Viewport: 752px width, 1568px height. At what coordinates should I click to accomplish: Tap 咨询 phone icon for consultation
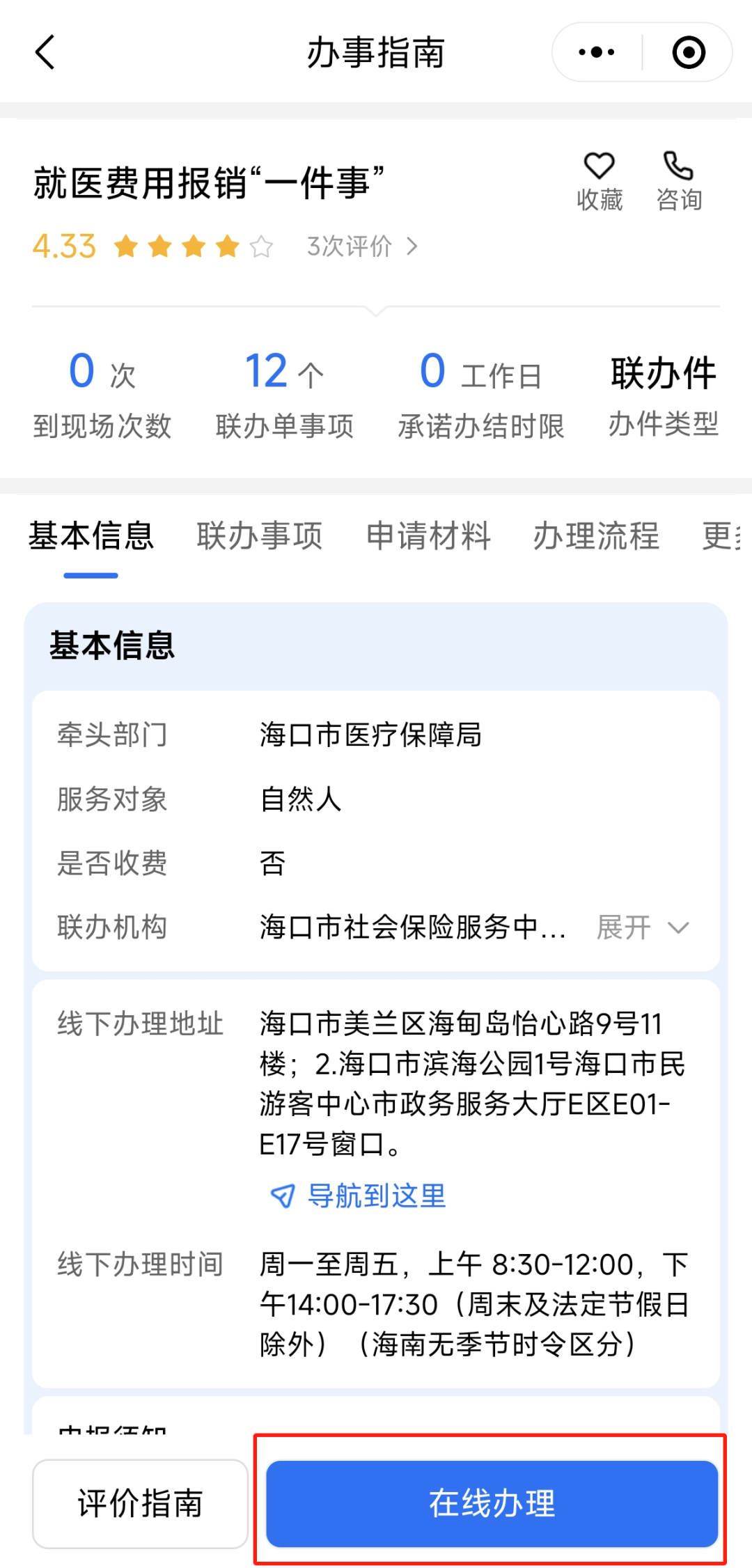point(679,181)
